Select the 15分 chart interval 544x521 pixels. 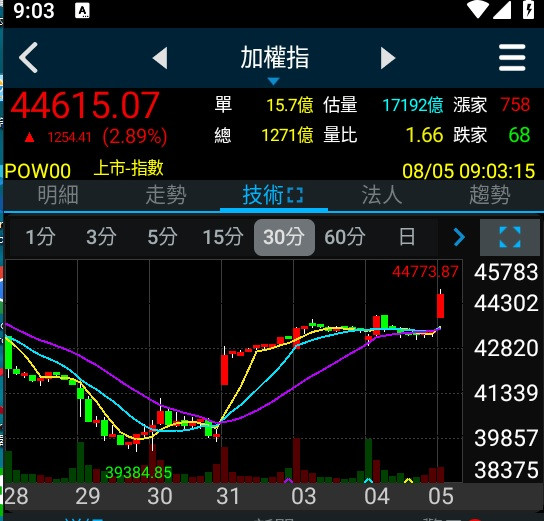pyautogui.click(x=223, y=237)
